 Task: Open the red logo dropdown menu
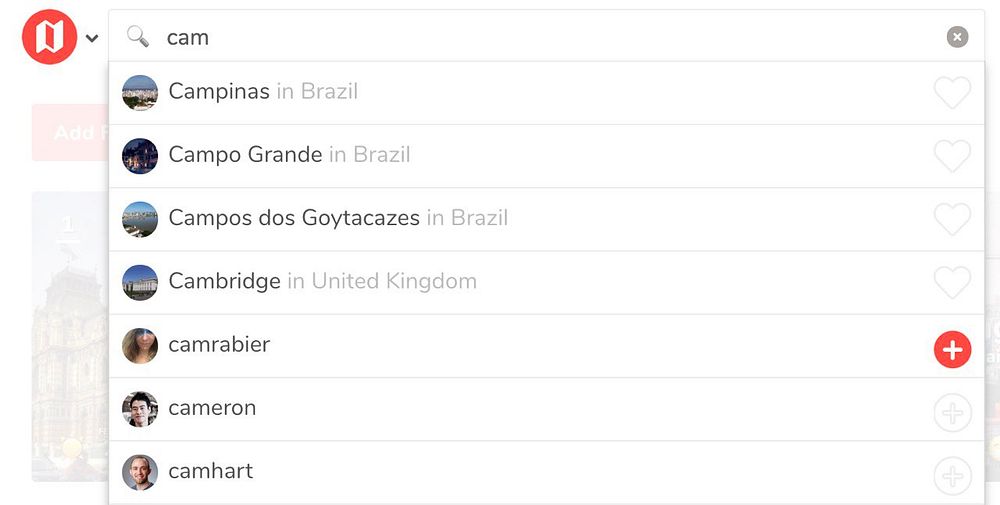[91, 39]
